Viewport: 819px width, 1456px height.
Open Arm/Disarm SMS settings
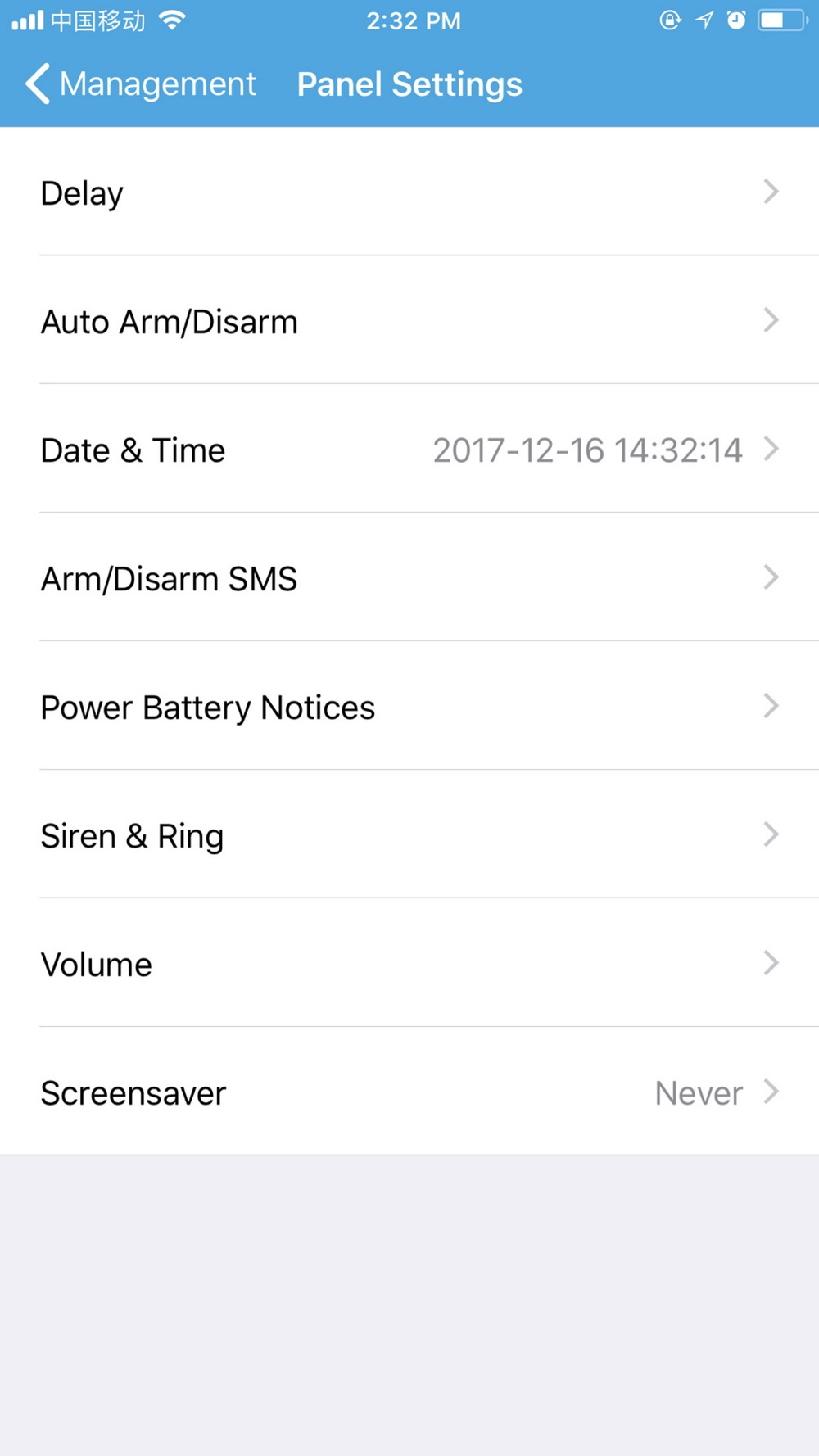coord(409,579)
